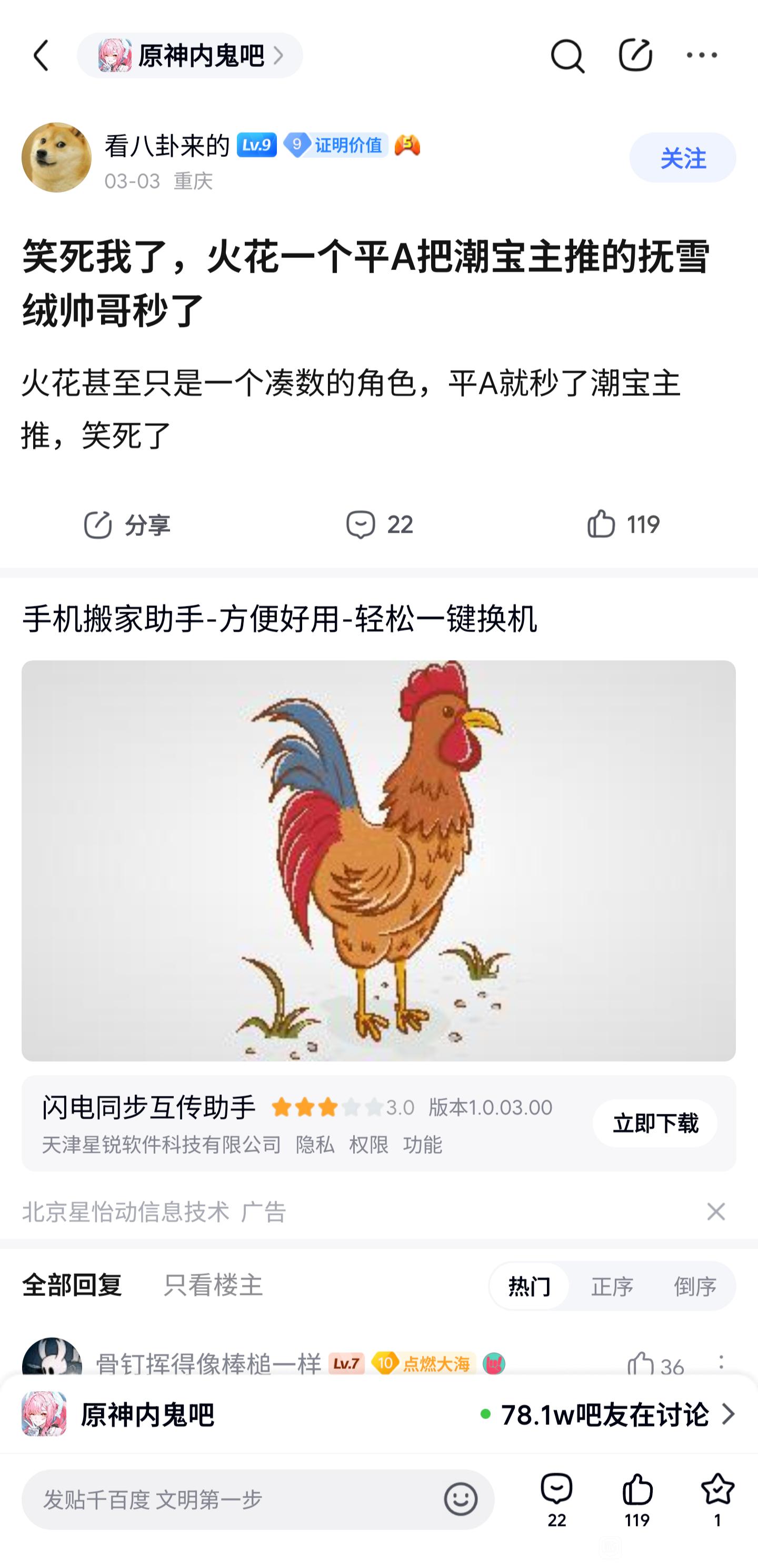Follow the user 看八卦来的

coord(682,158)
